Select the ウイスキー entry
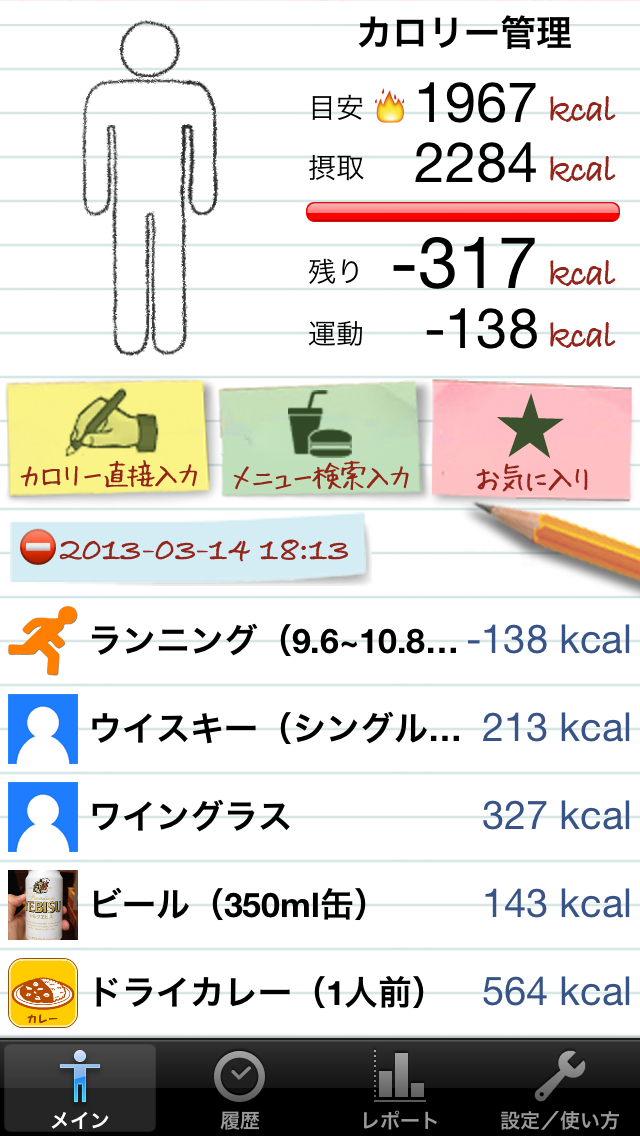The image size is (640, 1136). point(320,728)
